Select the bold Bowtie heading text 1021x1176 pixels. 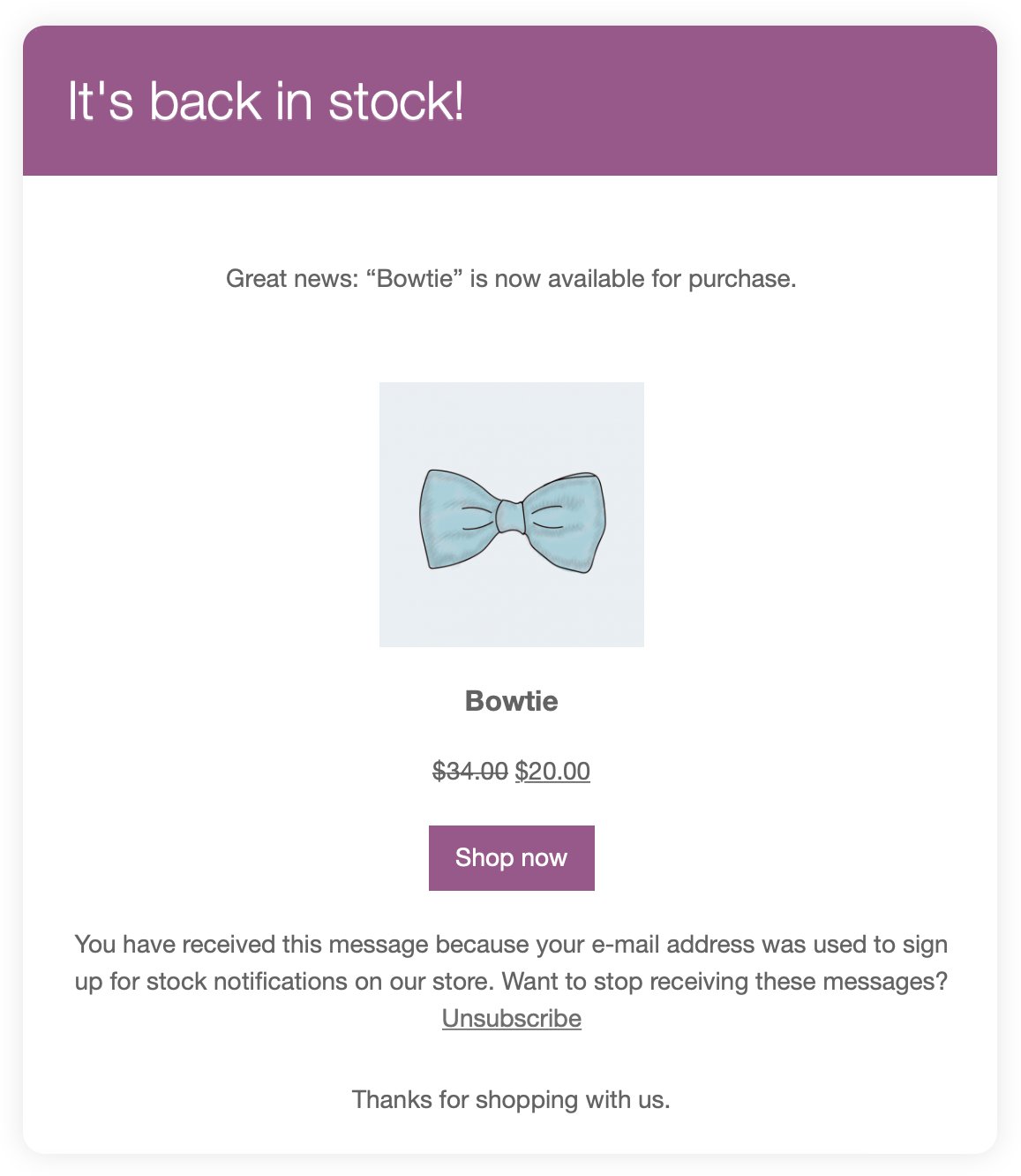[511, 702]
